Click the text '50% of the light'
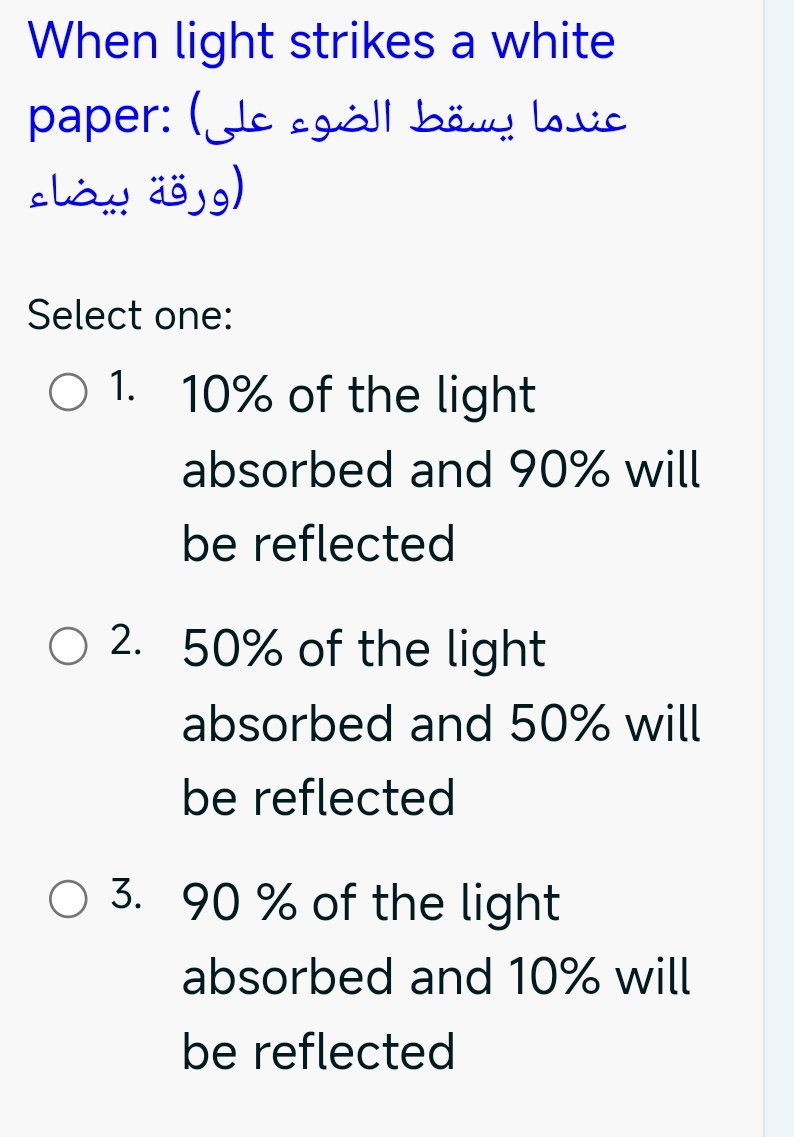Viewport: 794px width, 1137px height. (x=362, y=649)
